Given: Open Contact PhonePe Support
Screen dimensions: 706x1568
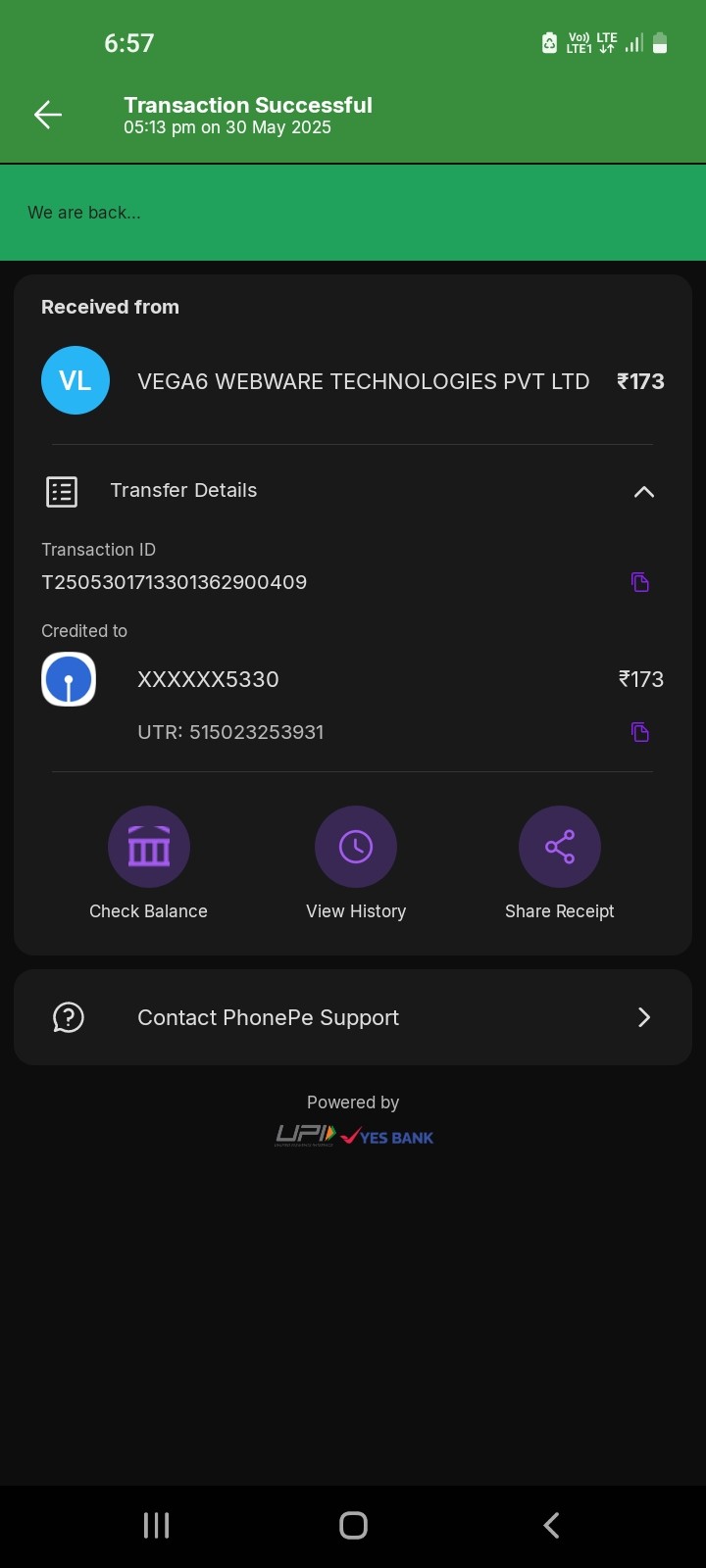Looking at the screenshot, I should pos(353,1017).
